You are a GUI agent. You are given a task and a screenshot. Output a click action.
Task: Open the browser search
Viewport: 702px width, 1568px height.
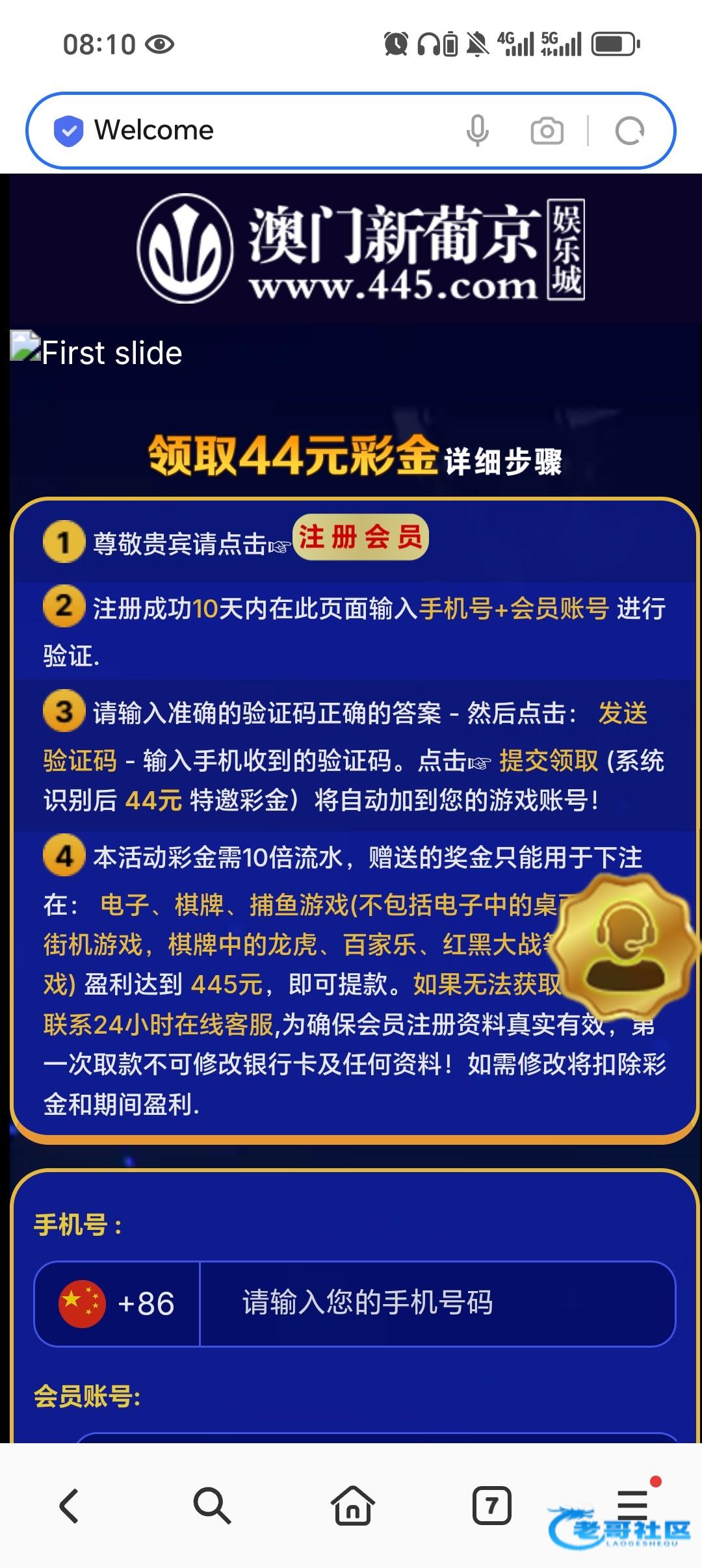point(212,1505)
